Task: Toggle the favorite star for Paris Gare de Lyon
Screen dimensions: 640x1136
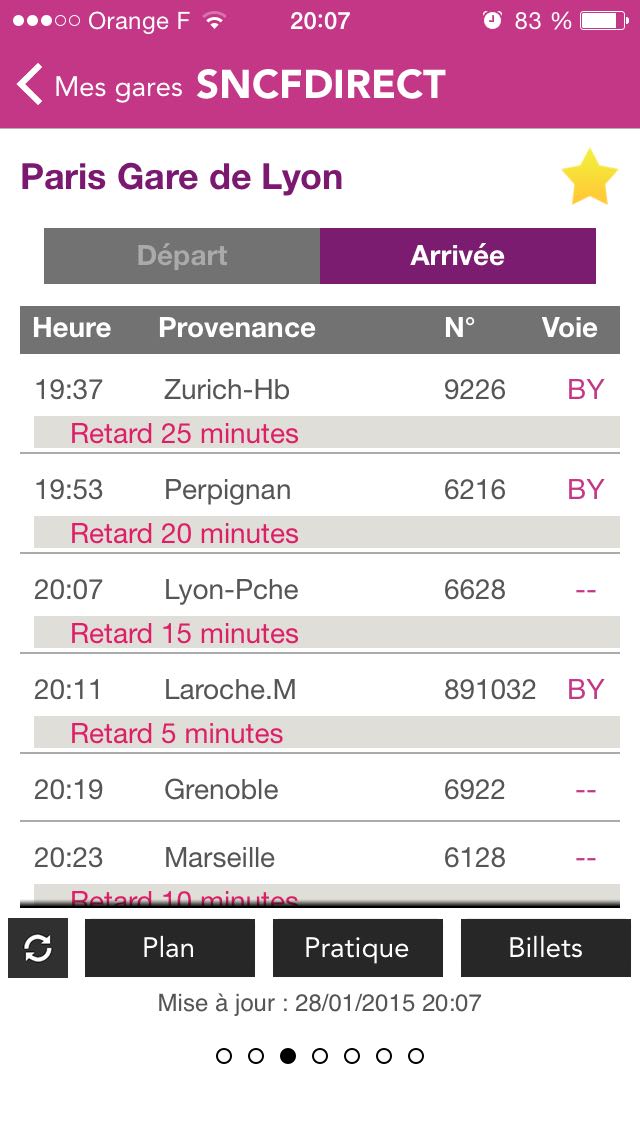Action: point(589,178)
